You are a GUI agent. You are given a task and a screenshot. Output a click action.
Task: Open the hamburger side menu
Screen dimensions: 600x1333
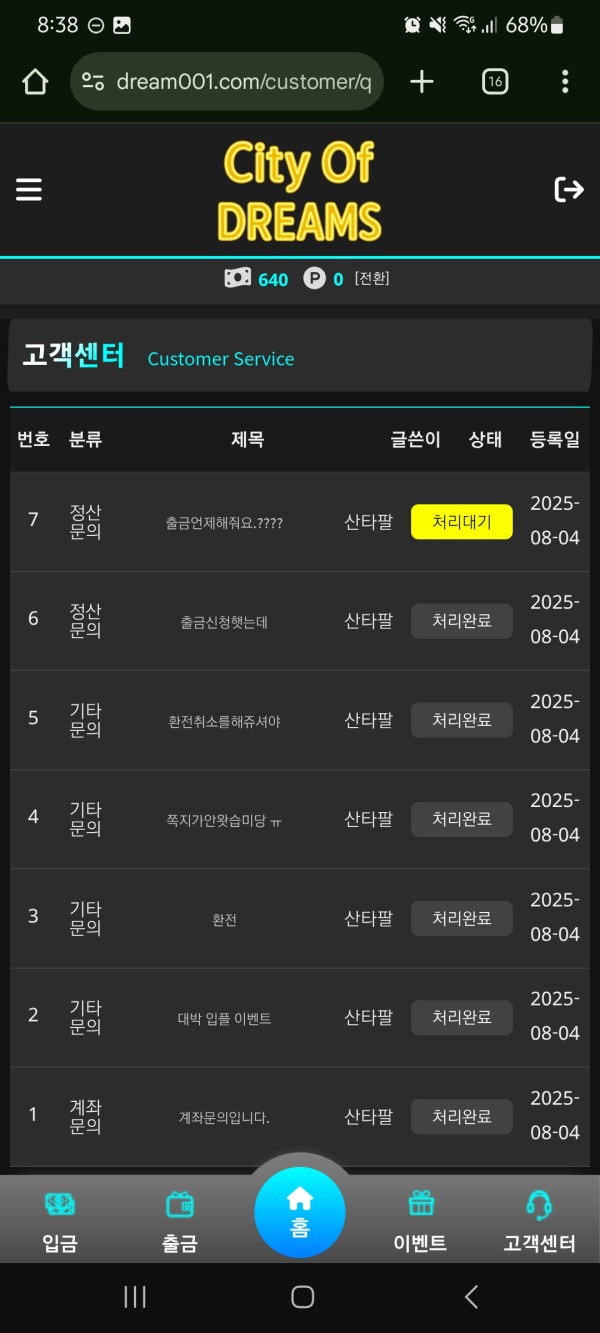[29, 189]
